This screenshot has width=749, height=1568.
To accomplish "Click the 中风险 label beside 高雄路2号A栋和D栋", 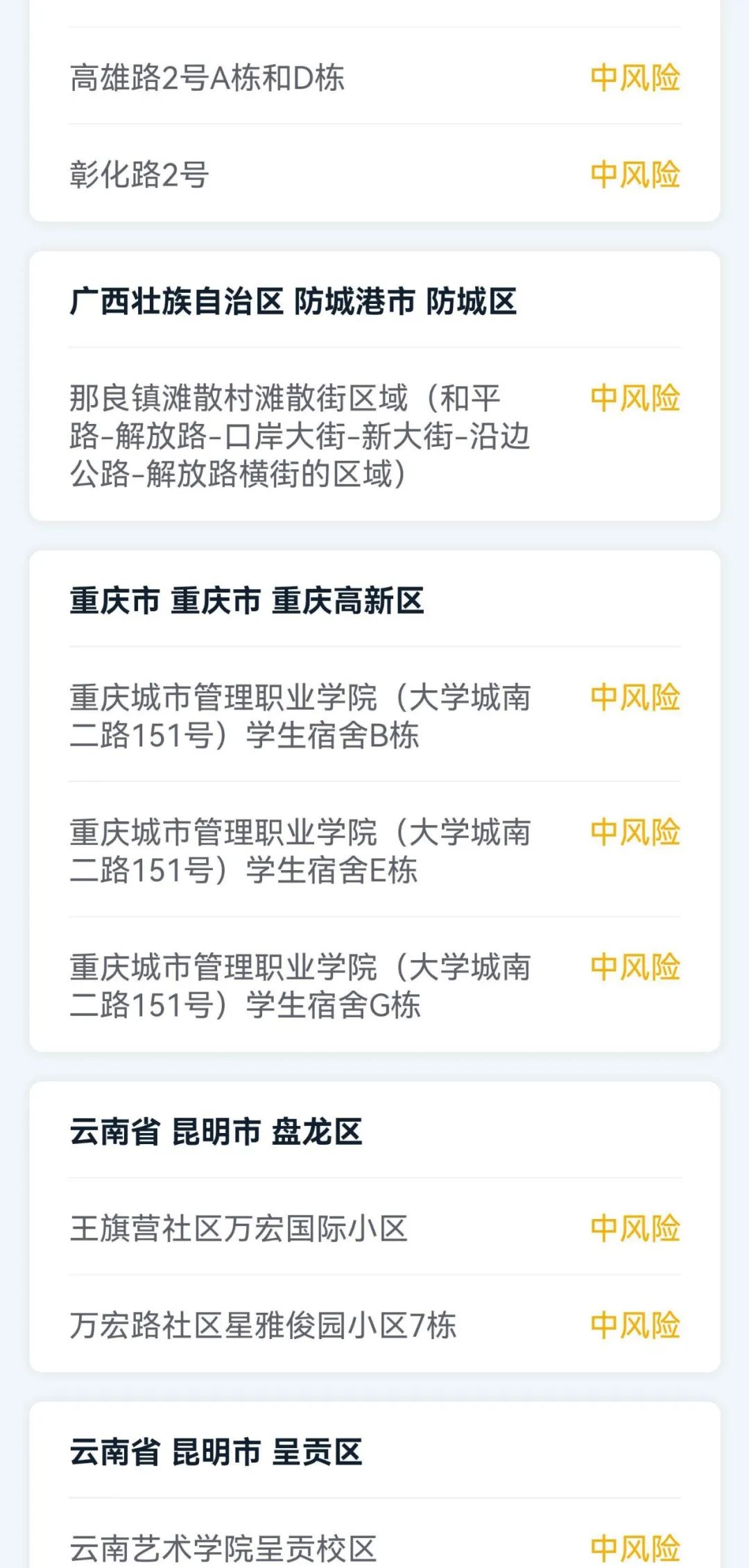I will pos(635,78).
